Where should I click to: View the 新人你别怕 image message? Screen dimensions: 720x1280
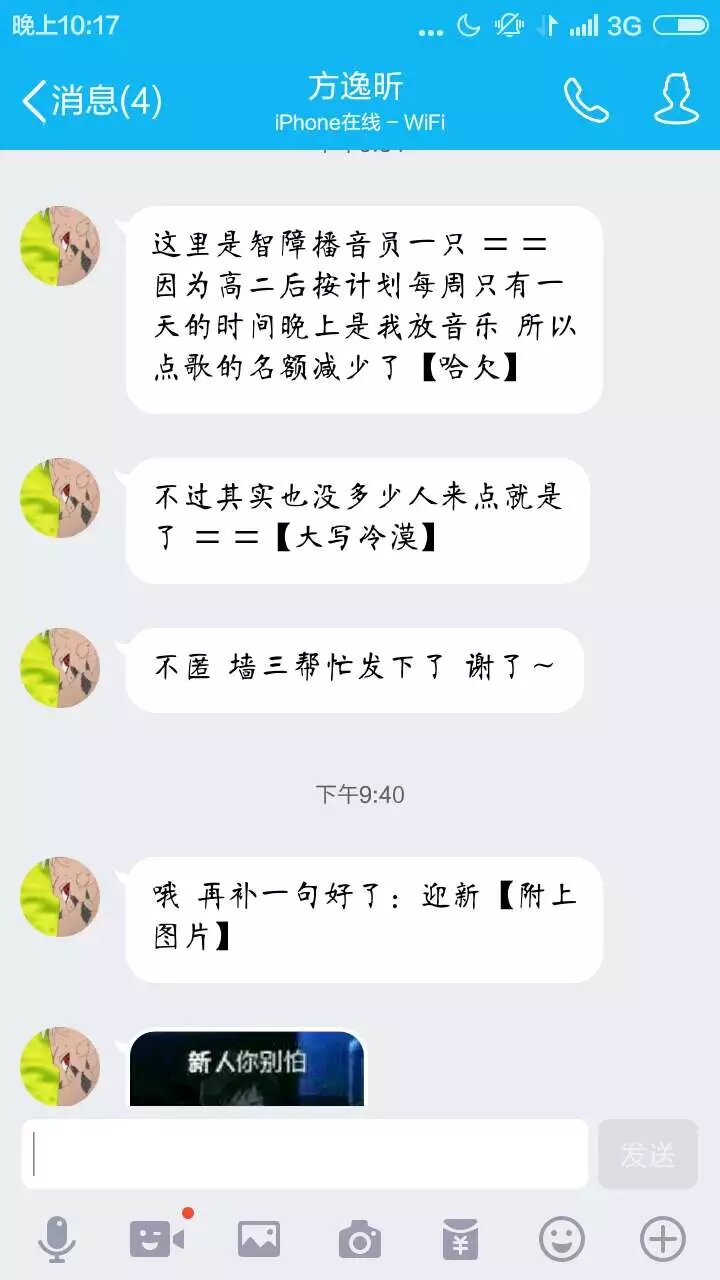(247, 1069)
